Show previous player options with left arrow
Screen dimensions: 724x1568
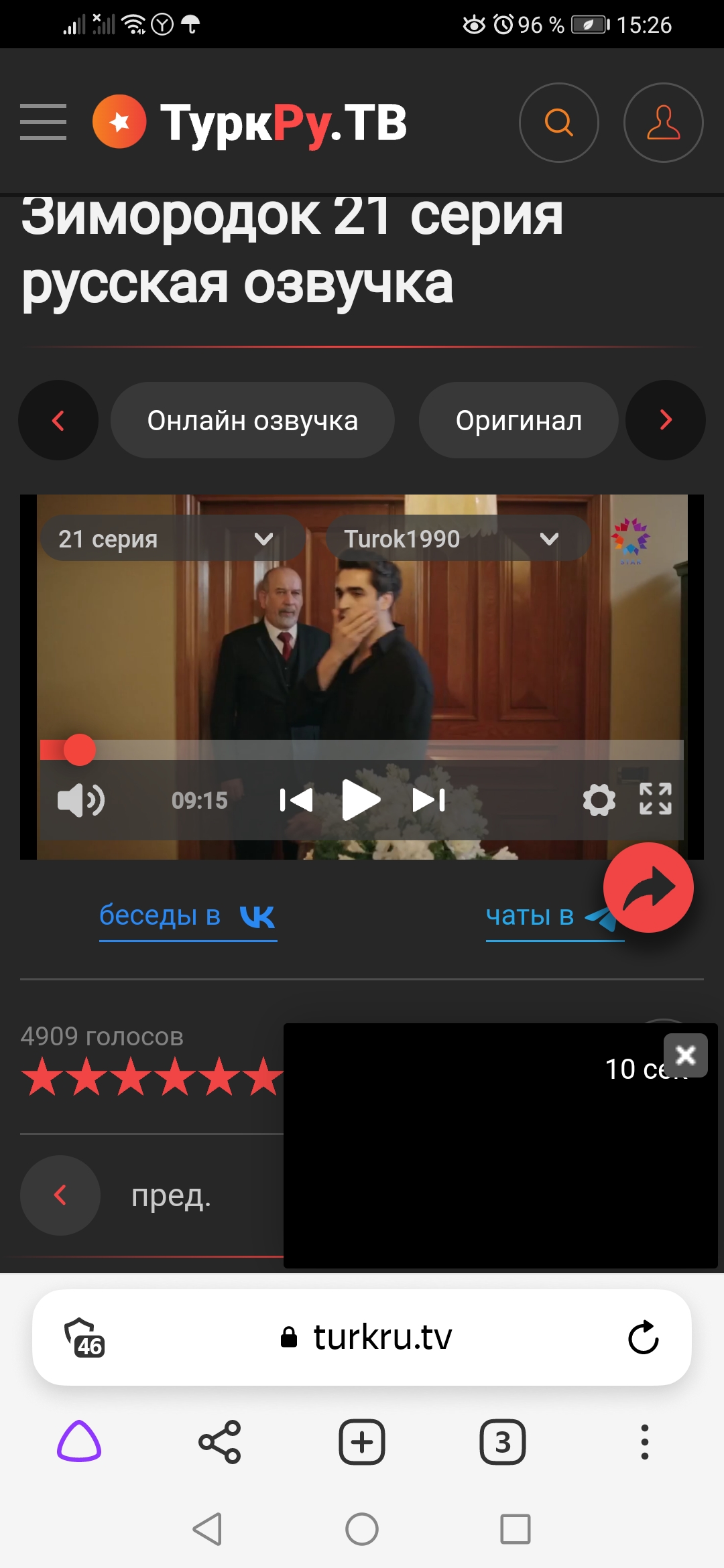pyautogui.click(x=58, y=421)
